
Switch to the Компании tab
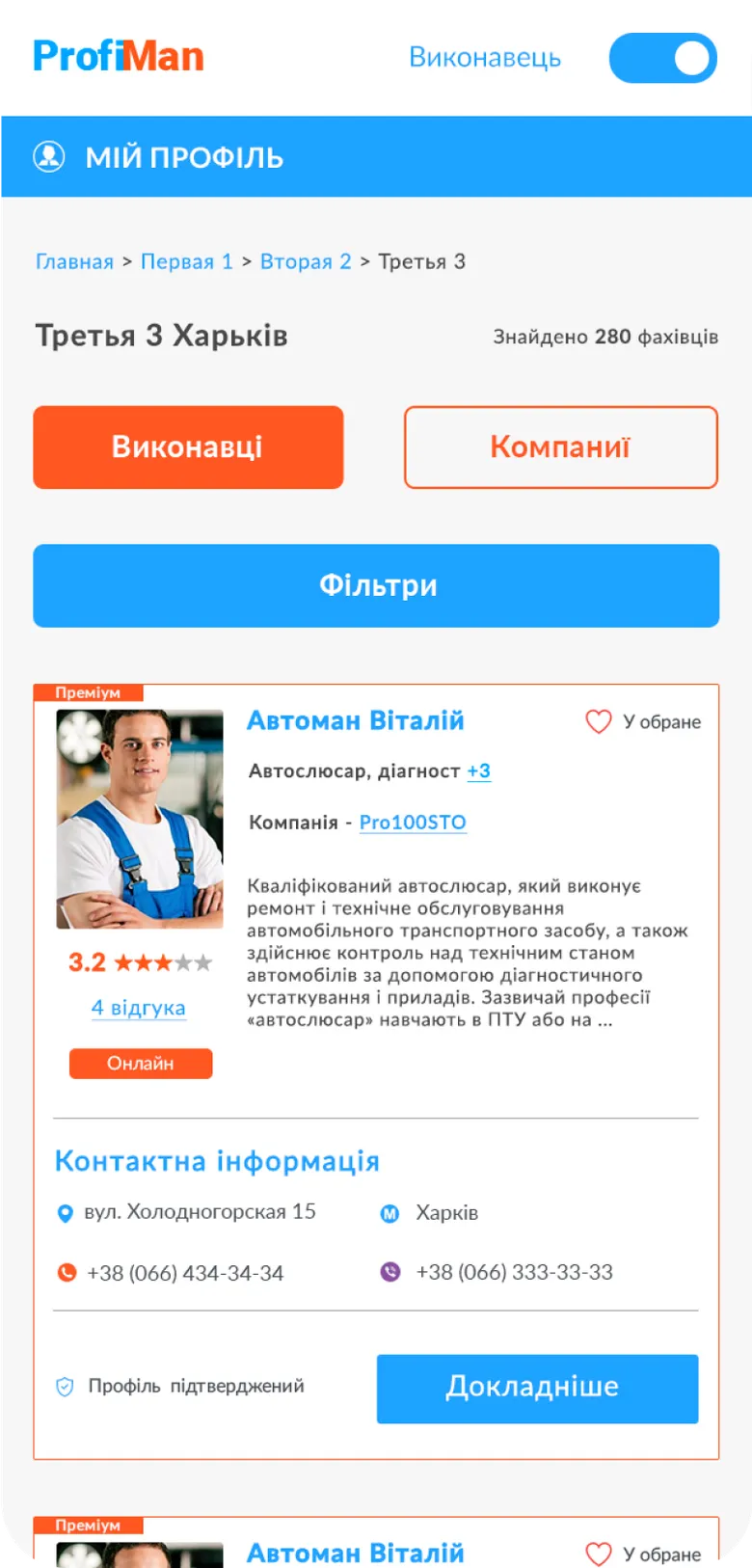(x=560, y=446)
